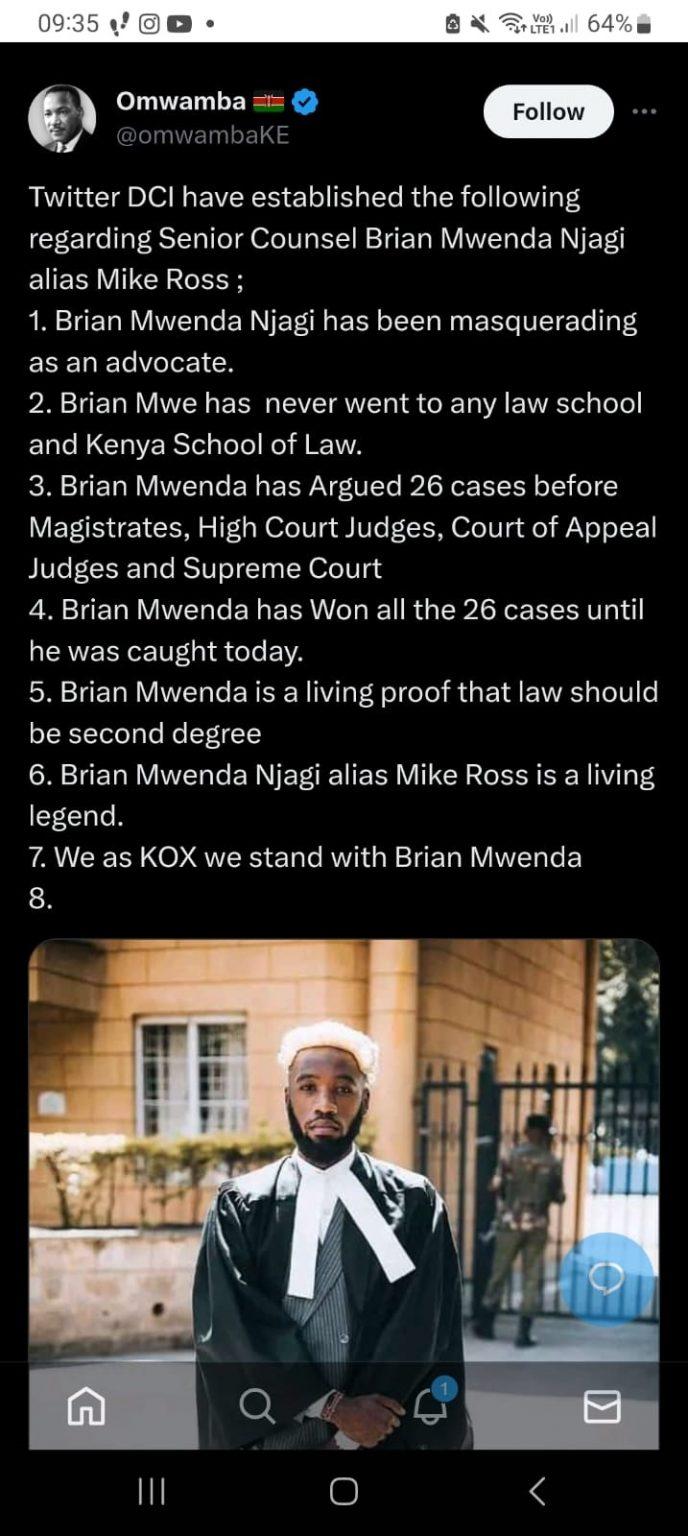
Task: Follow the Omwamba account
Action: pyautogui.click(x=548, y=112)
